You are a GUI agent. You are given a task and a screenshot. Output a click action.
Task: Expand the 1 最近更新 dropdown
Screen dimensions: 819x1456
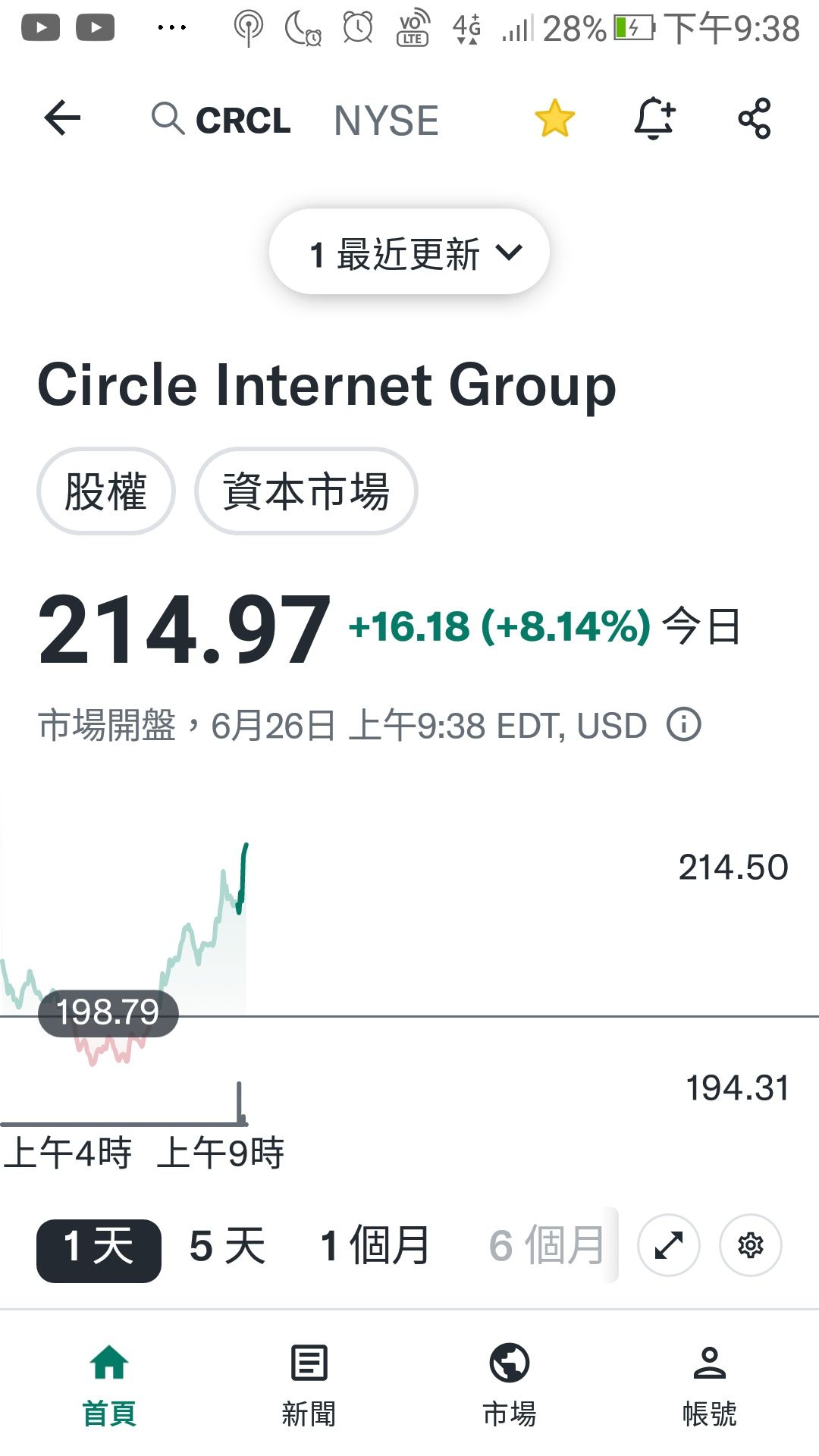point(409,252)
